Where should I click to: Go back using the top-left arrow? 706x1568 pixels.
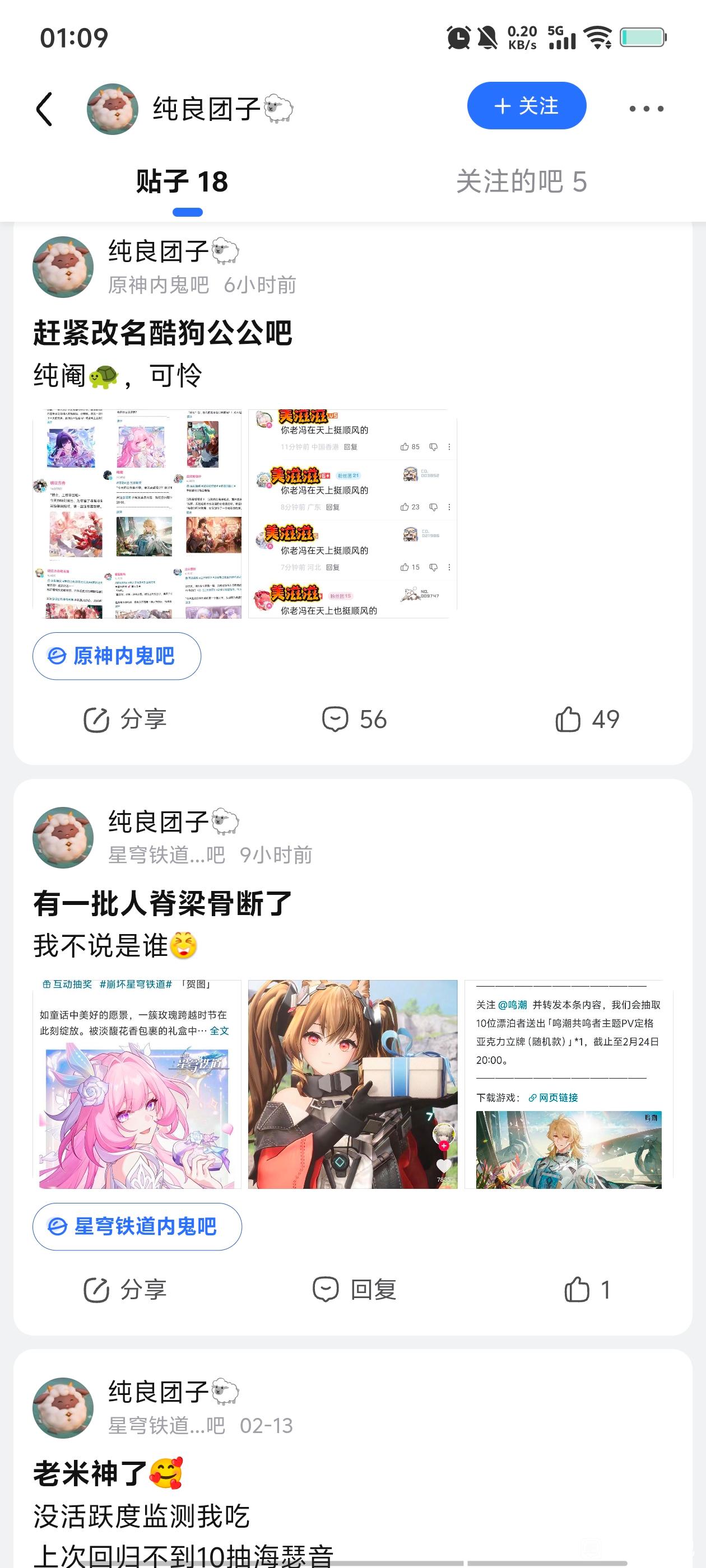click(44, 110)
